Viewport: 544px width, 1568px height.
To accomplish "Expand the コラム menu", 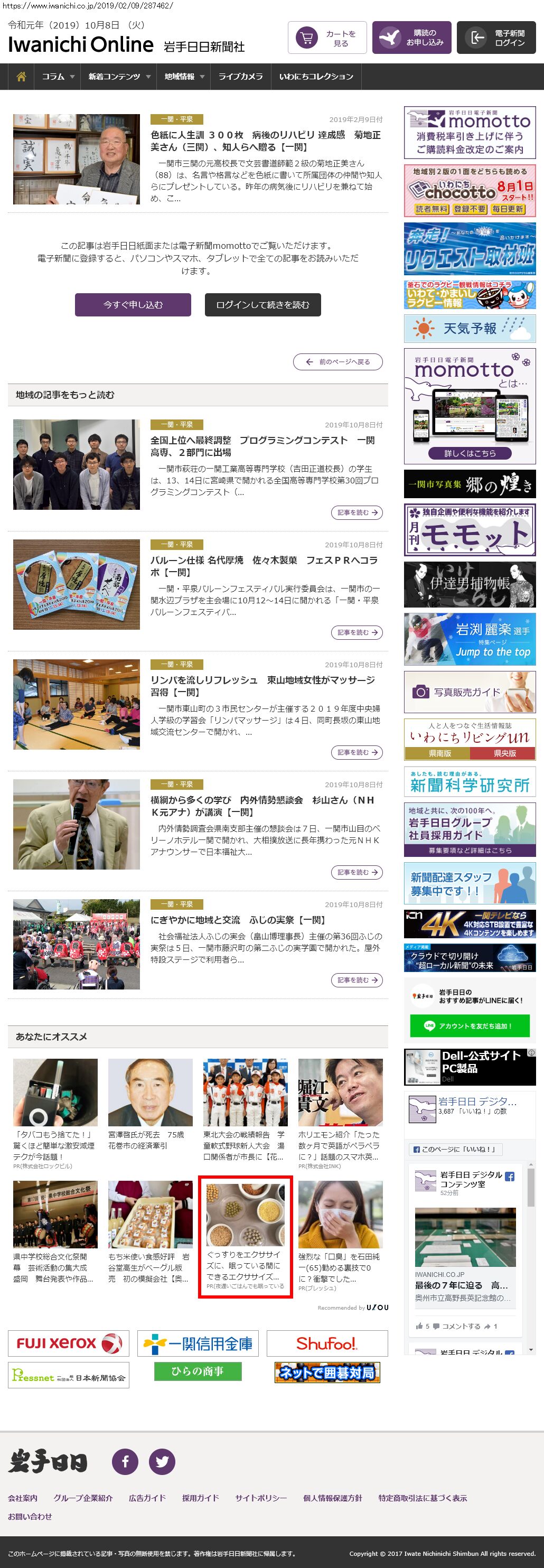I will tap(57, 77).
